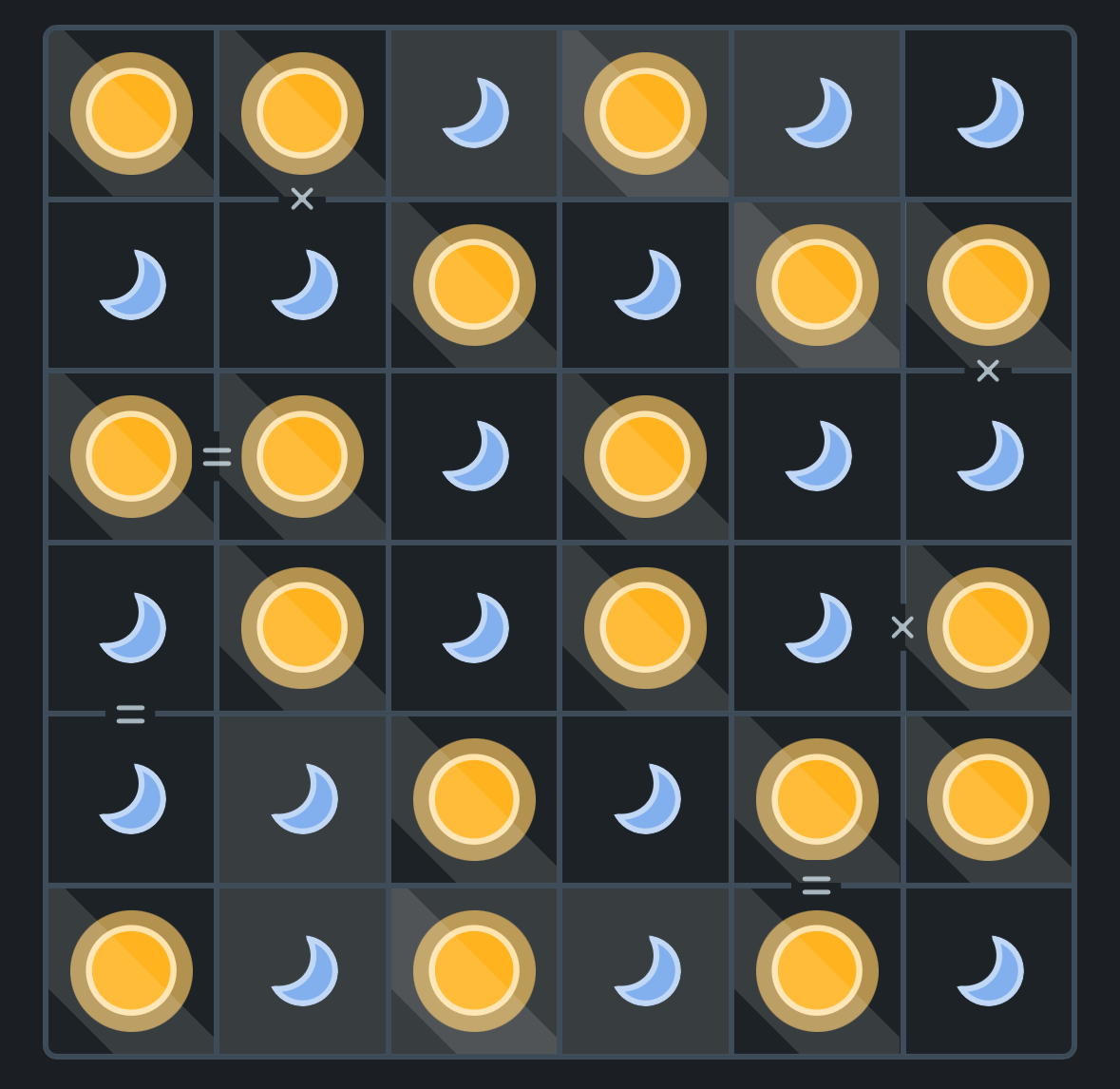
Task: Select the moon cell in row 2, column 1
Action: pos(131,285)
